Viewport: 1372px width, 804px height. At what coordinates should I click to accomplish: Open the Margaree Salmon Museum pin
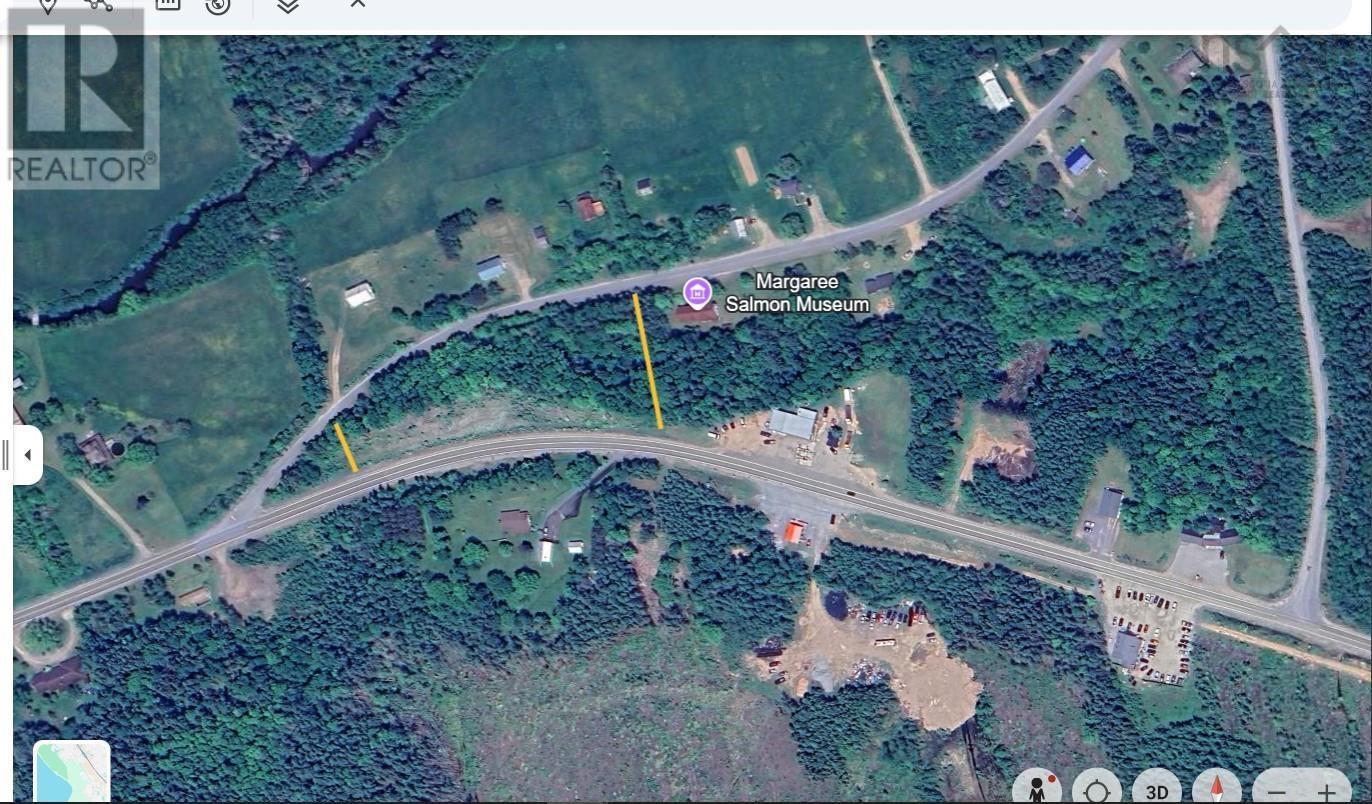697,293
